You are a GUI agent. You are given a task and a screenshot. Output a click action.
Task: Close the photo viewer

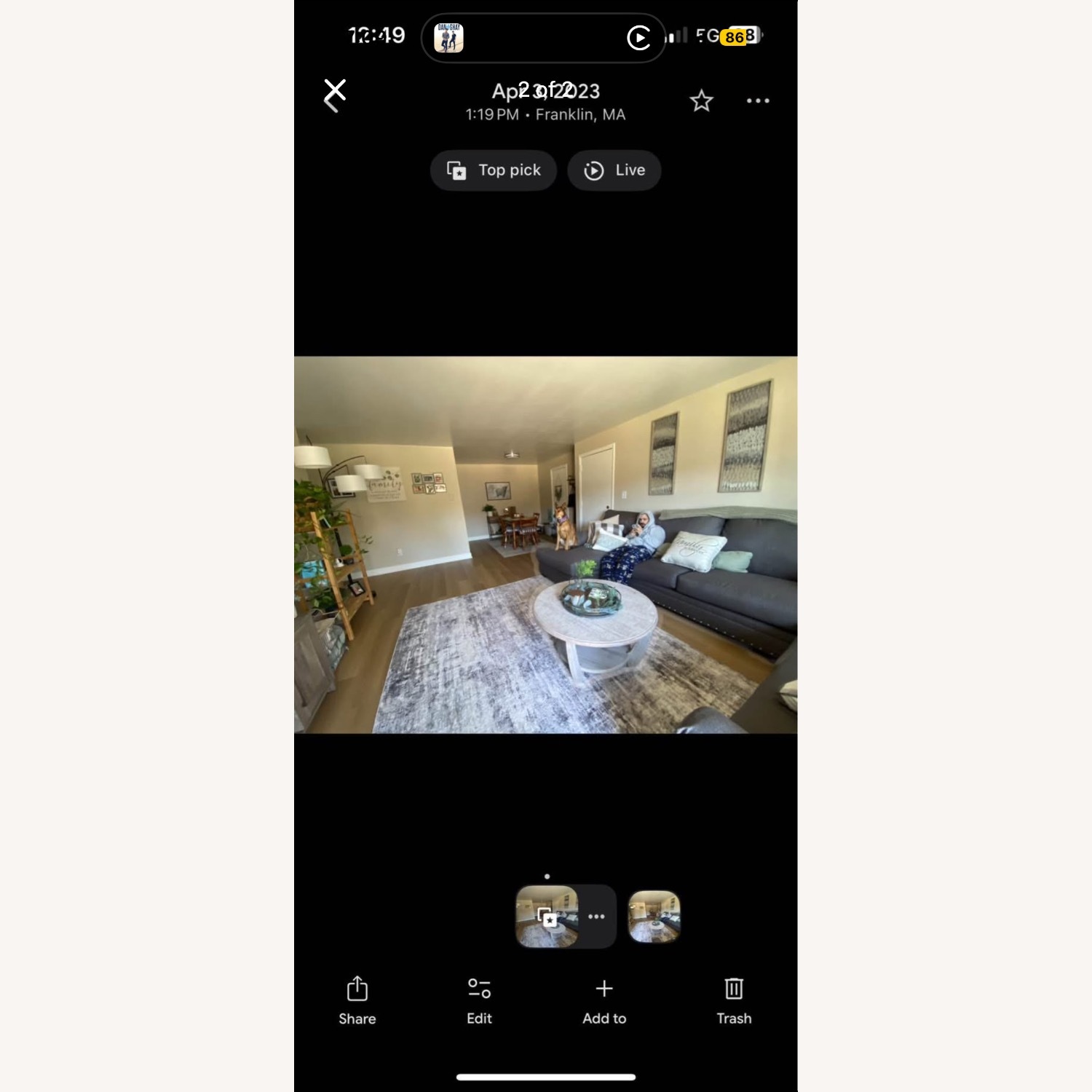tap(334, 92)
